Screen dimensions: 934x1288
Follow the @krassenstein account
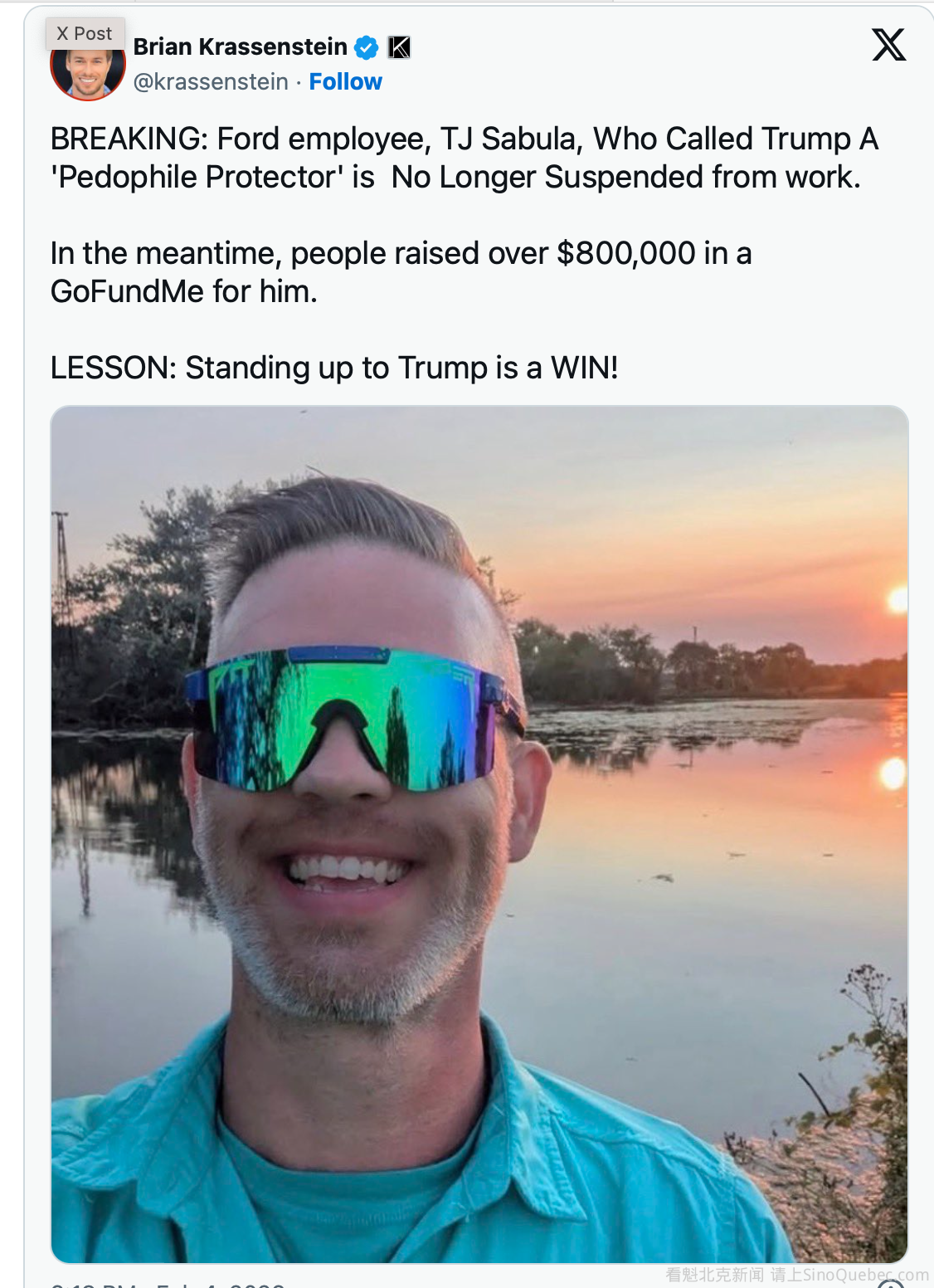[x=345, y=81]
